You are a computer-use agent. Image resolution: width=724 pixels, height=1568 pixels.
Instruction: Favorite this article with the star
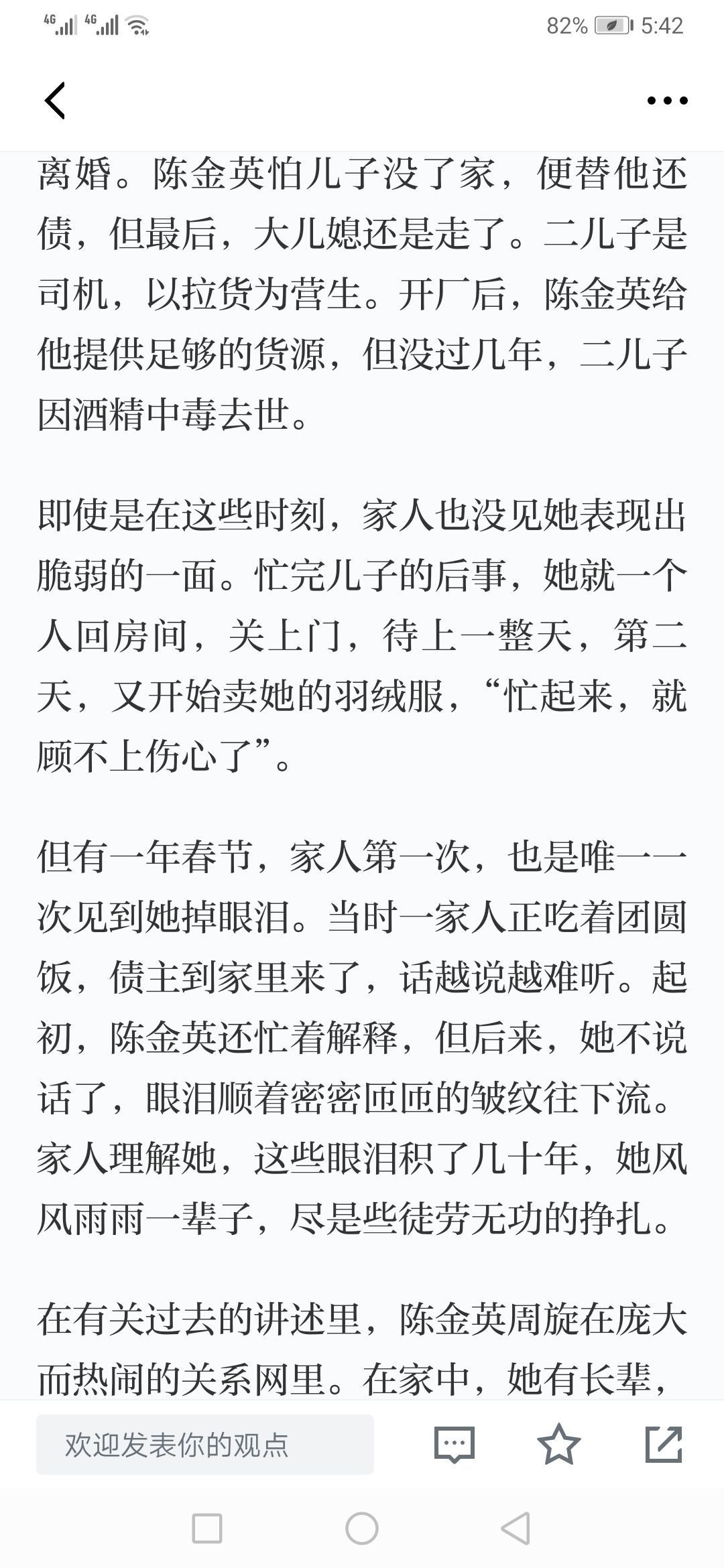559,1444
